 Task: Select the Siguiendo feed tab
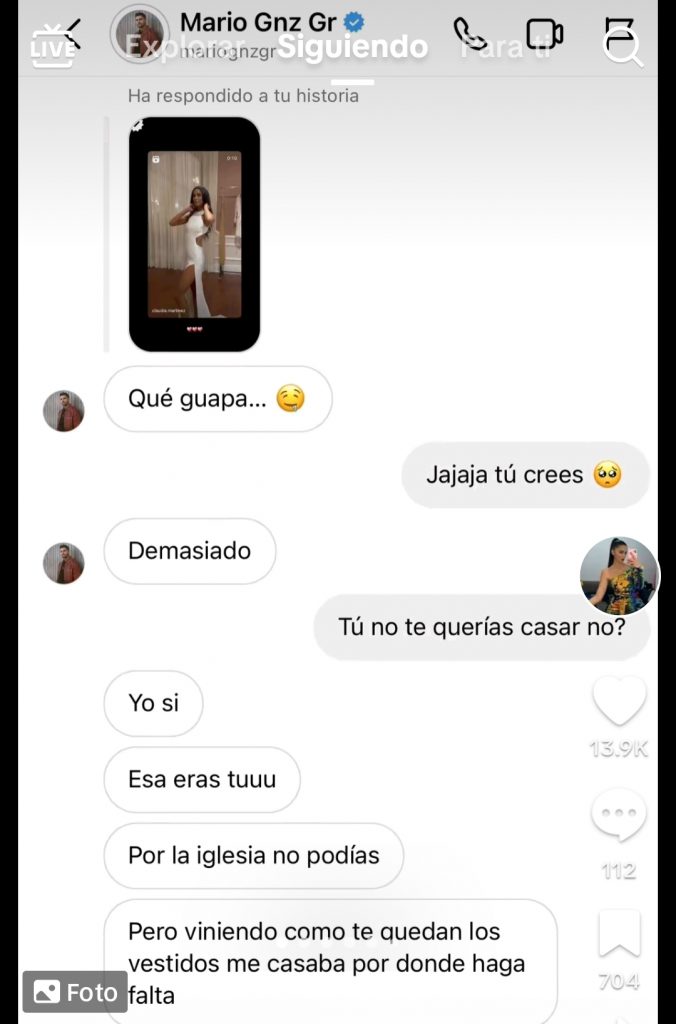coord(352,47)
